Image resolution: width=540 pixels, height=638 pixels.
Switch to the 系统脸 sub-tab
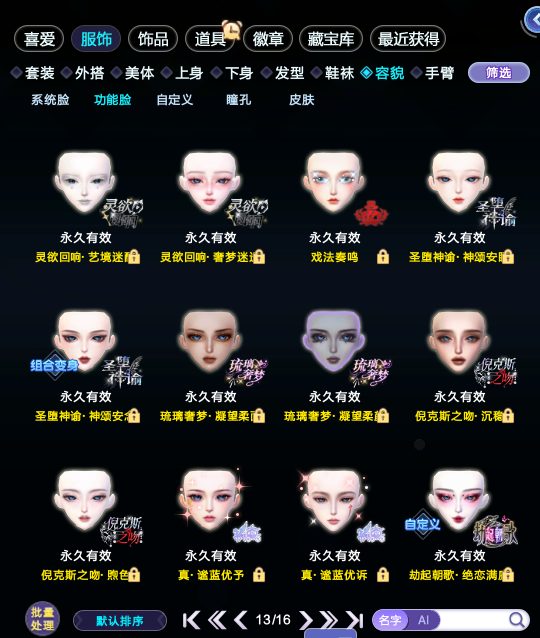50,100
